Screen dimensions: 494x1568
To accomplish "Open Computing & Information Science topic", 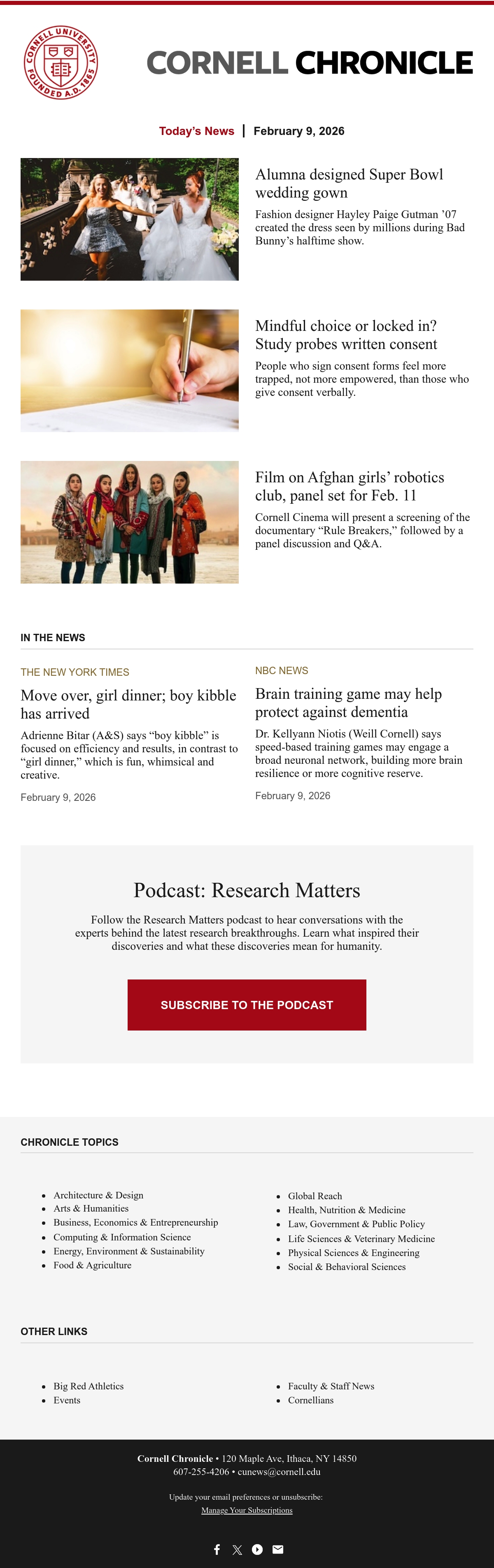I will pos(122,1237).
